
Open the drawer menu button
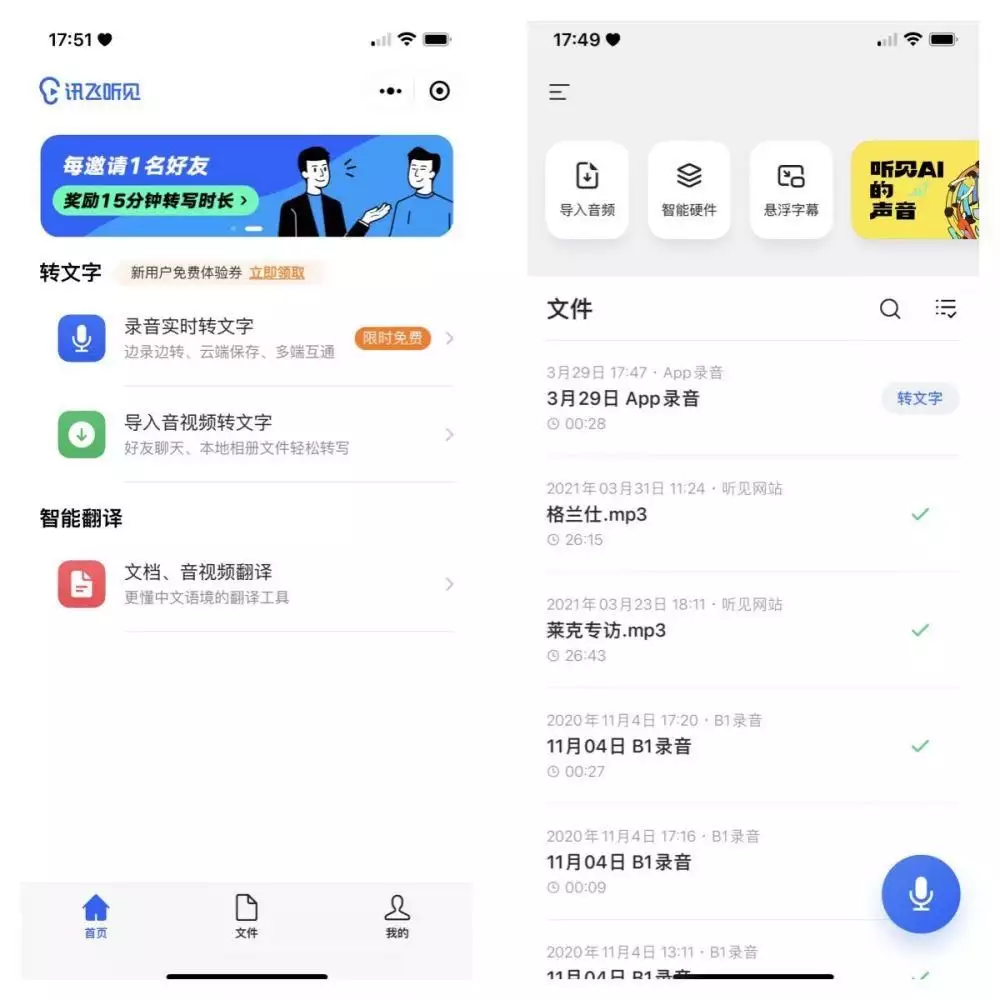559,92
